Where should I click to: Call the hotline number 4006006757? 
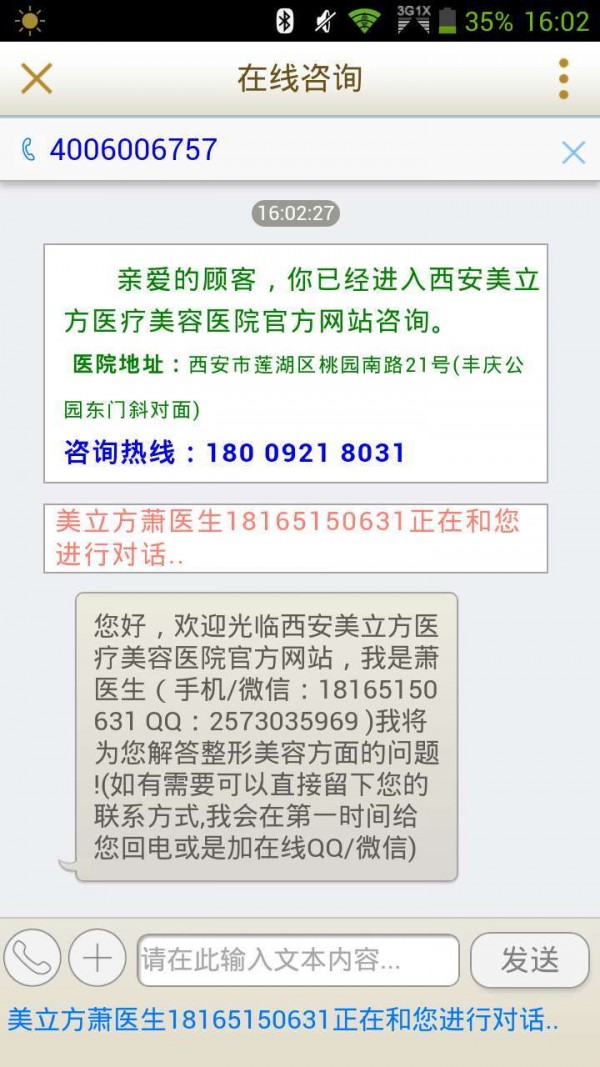[133, 150]
